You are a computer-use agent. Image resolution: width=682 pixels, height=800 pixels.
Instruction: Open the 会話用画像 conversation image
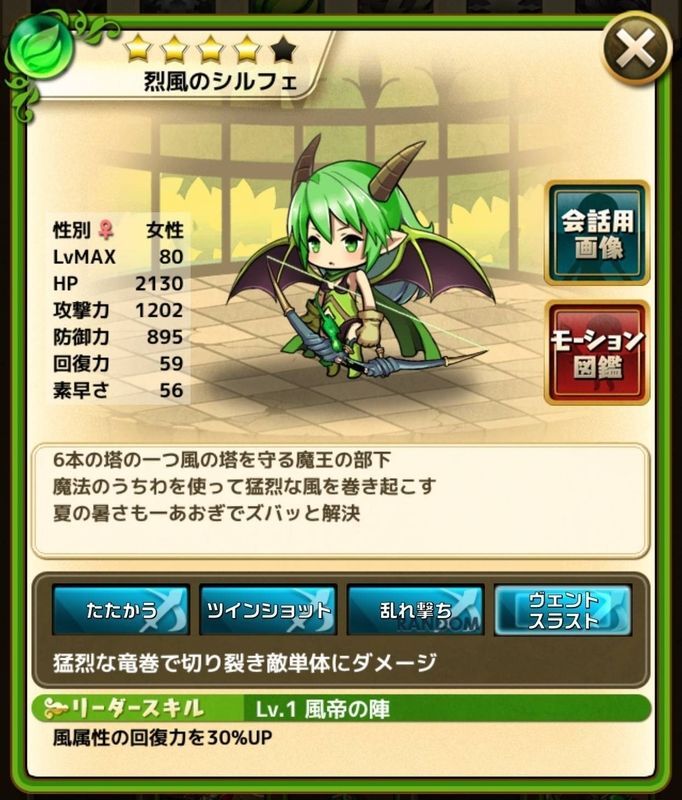tap(597, 233)
